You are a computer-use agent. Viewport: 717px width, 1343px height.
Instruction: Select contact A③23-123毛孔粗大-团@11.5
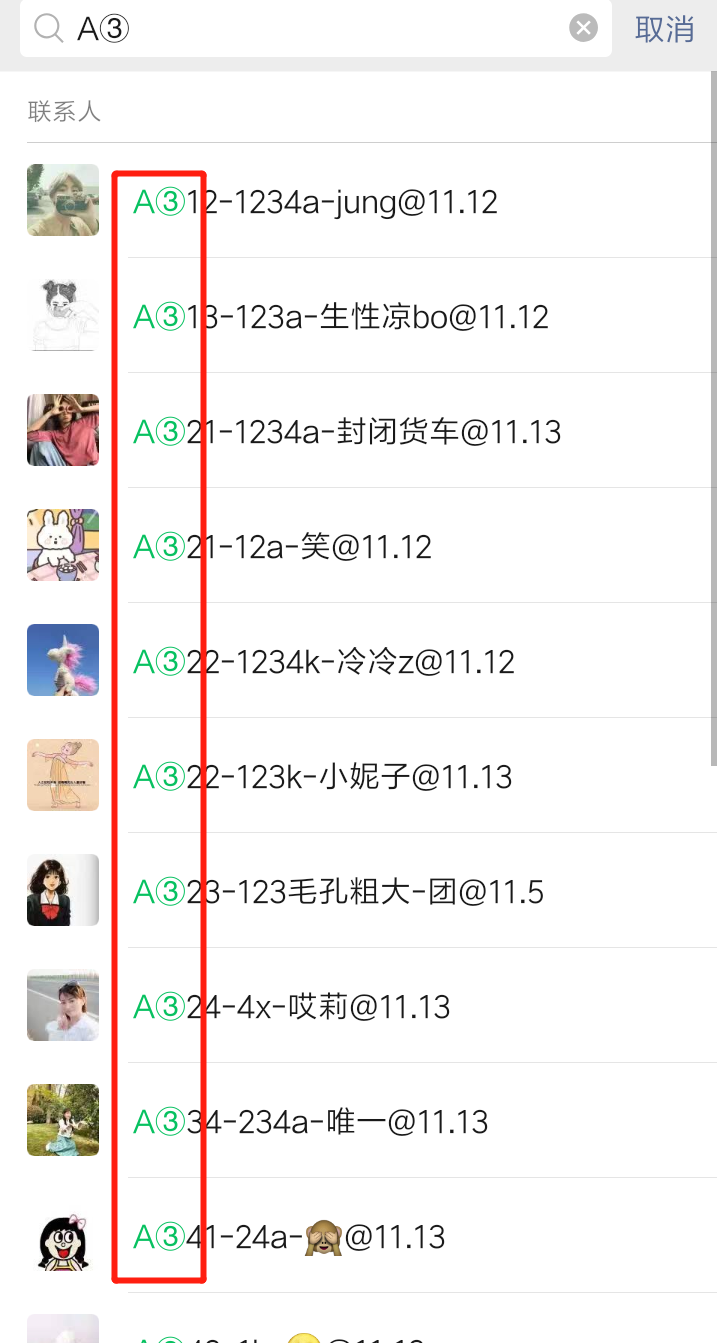340,892
